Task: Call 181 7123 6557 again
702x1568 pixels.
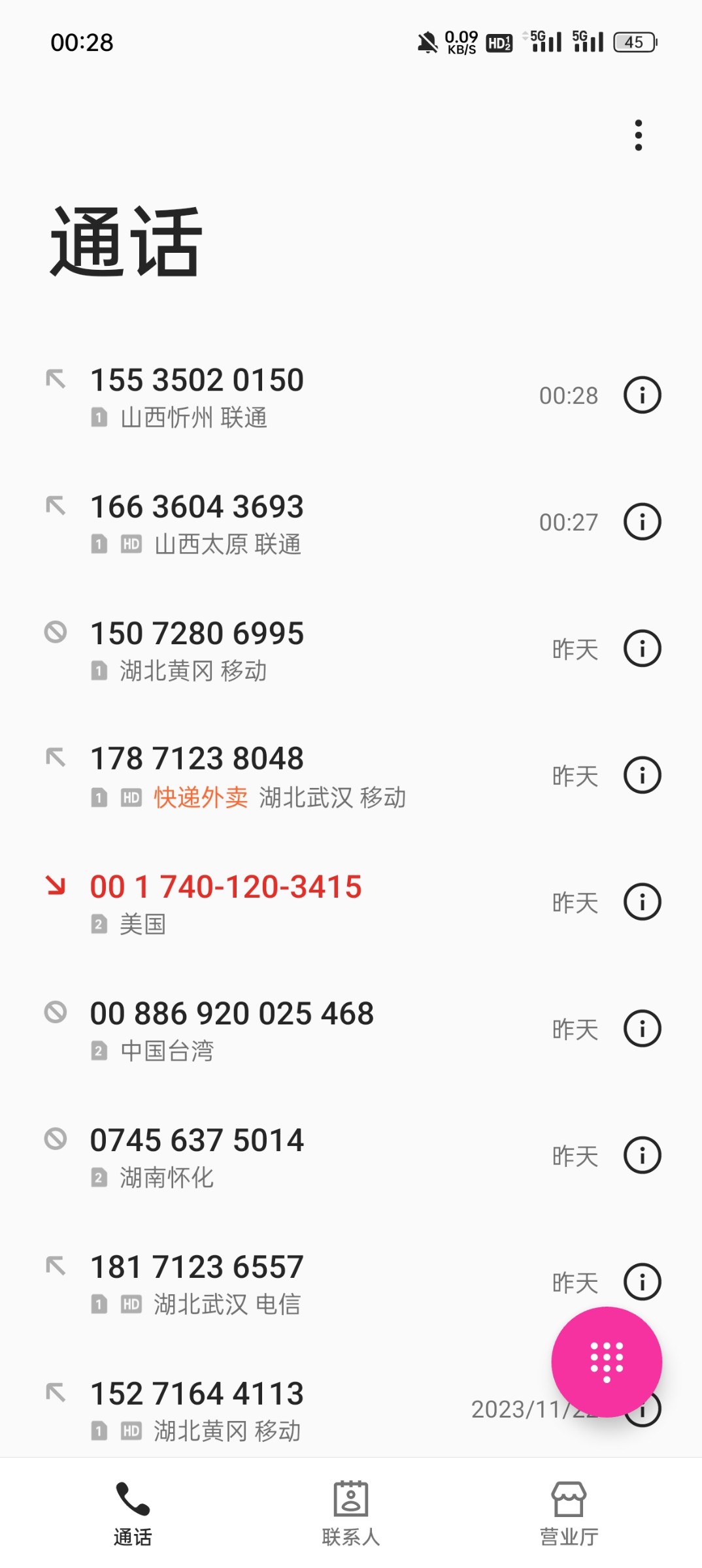Action: click(x=261, y=1283)
